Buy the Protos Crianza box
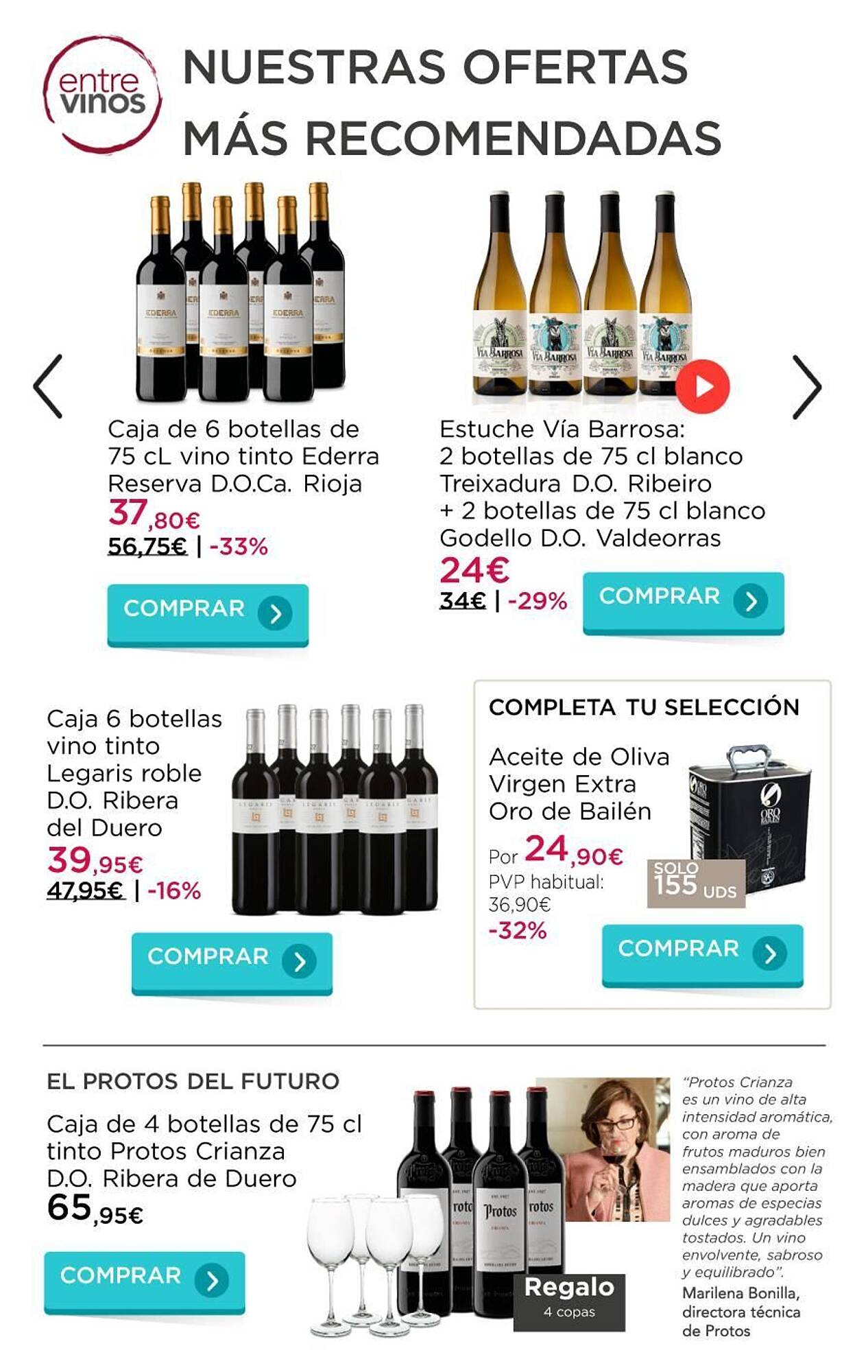 click(145, 1280)
